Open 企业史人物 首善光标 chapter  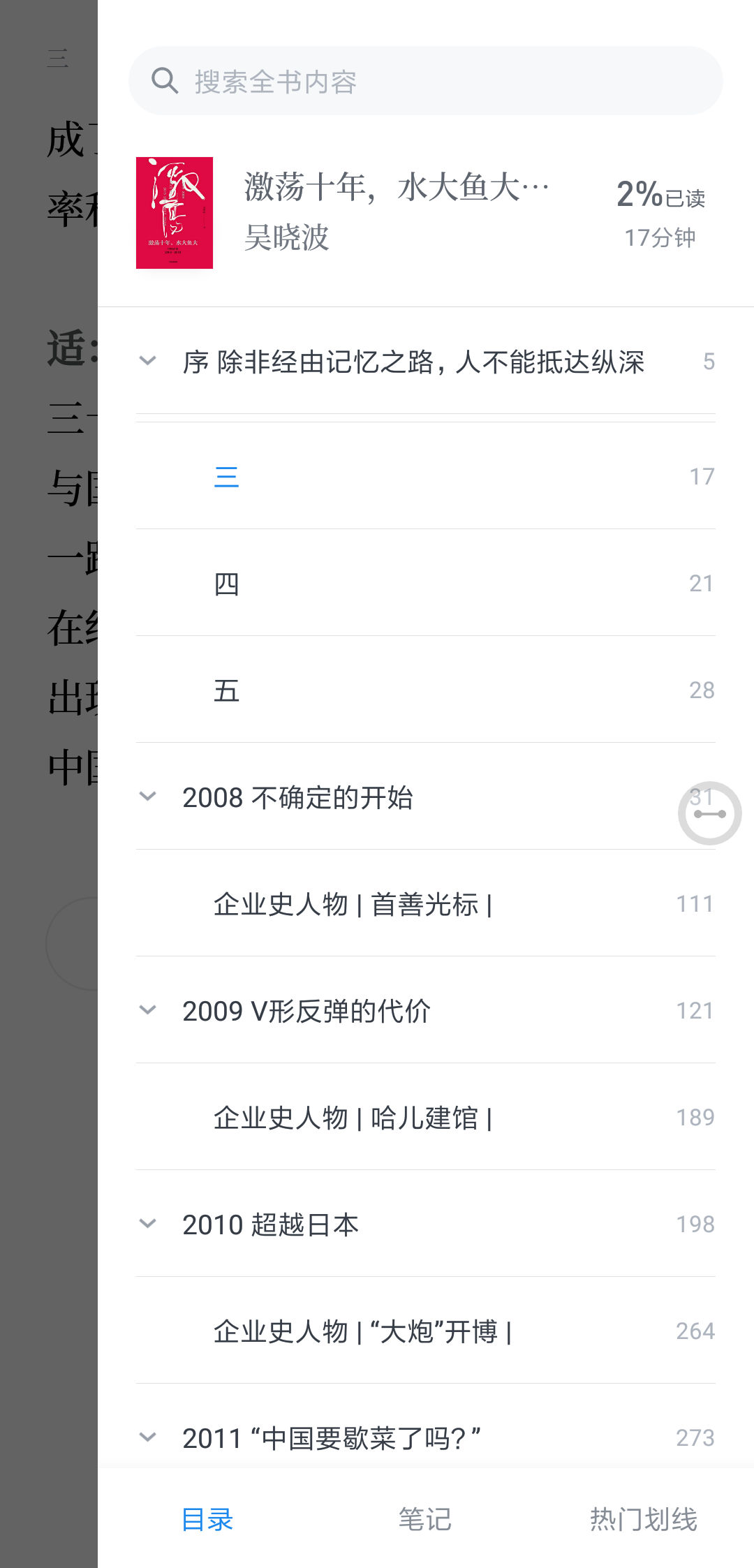click(425, 903)
